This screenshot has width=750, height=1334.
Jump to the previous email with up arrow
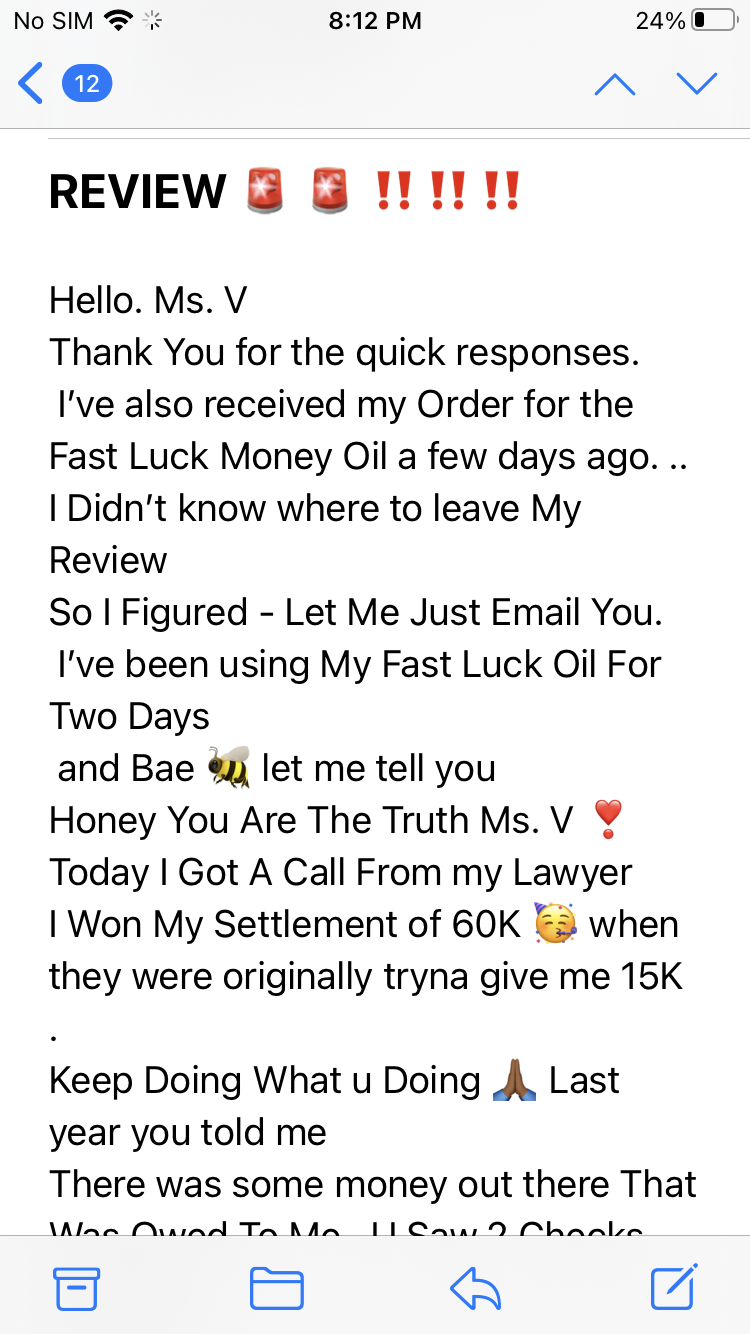click(x=614, y=84)
